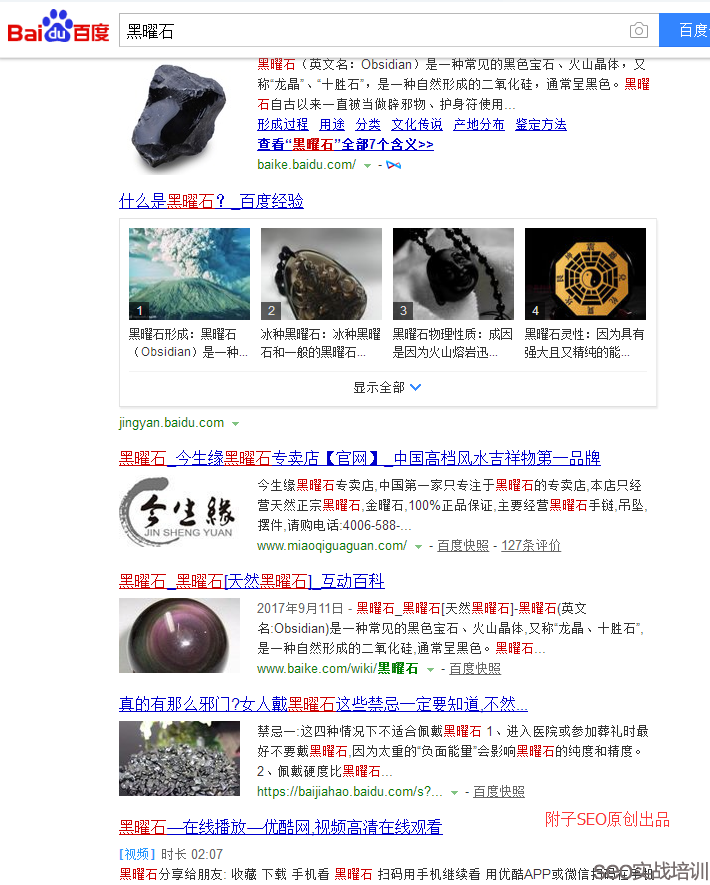Go to the 分类 section link
Viewport: 710px width, 885px height.
click(x=368, y=125)
